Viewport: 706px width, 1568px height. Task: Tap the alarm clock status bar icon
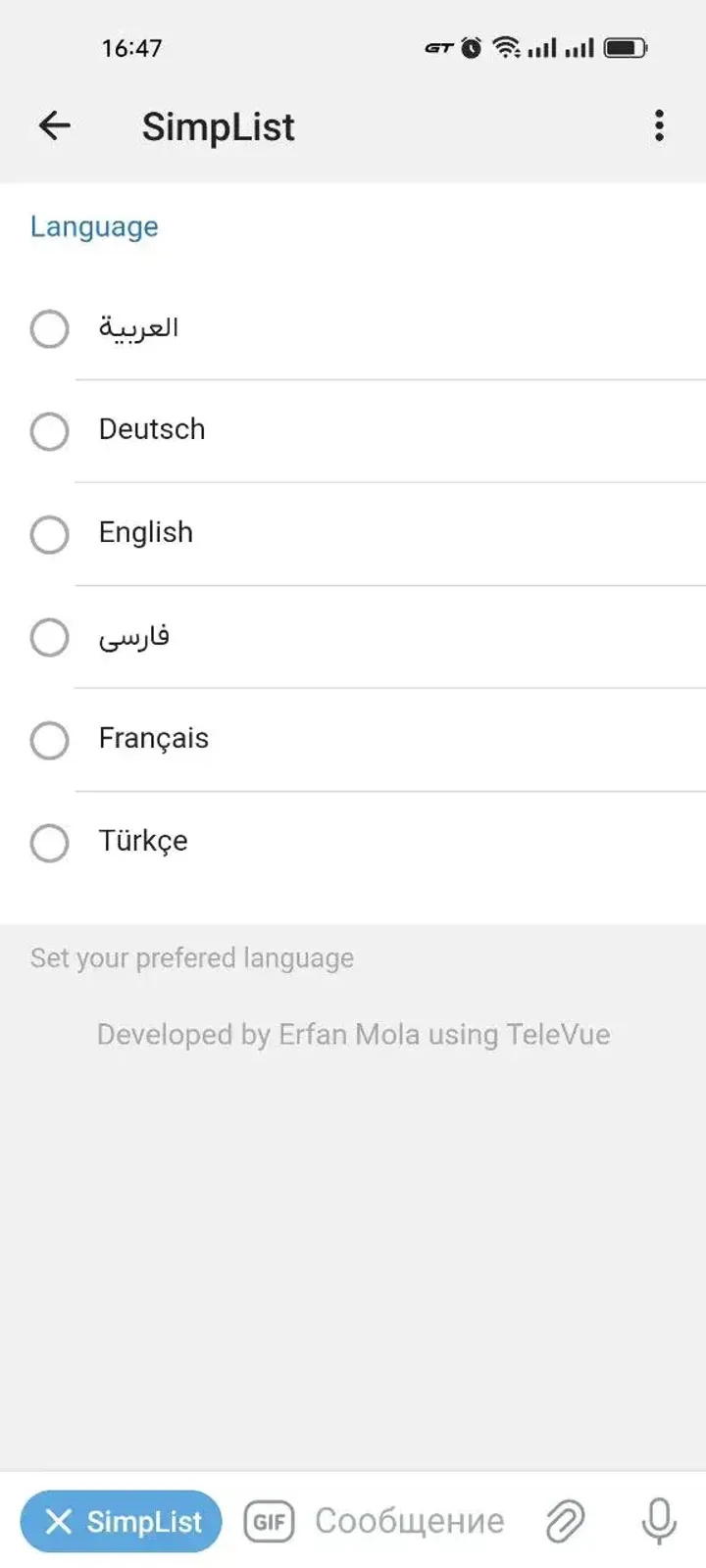click(470, 47)
